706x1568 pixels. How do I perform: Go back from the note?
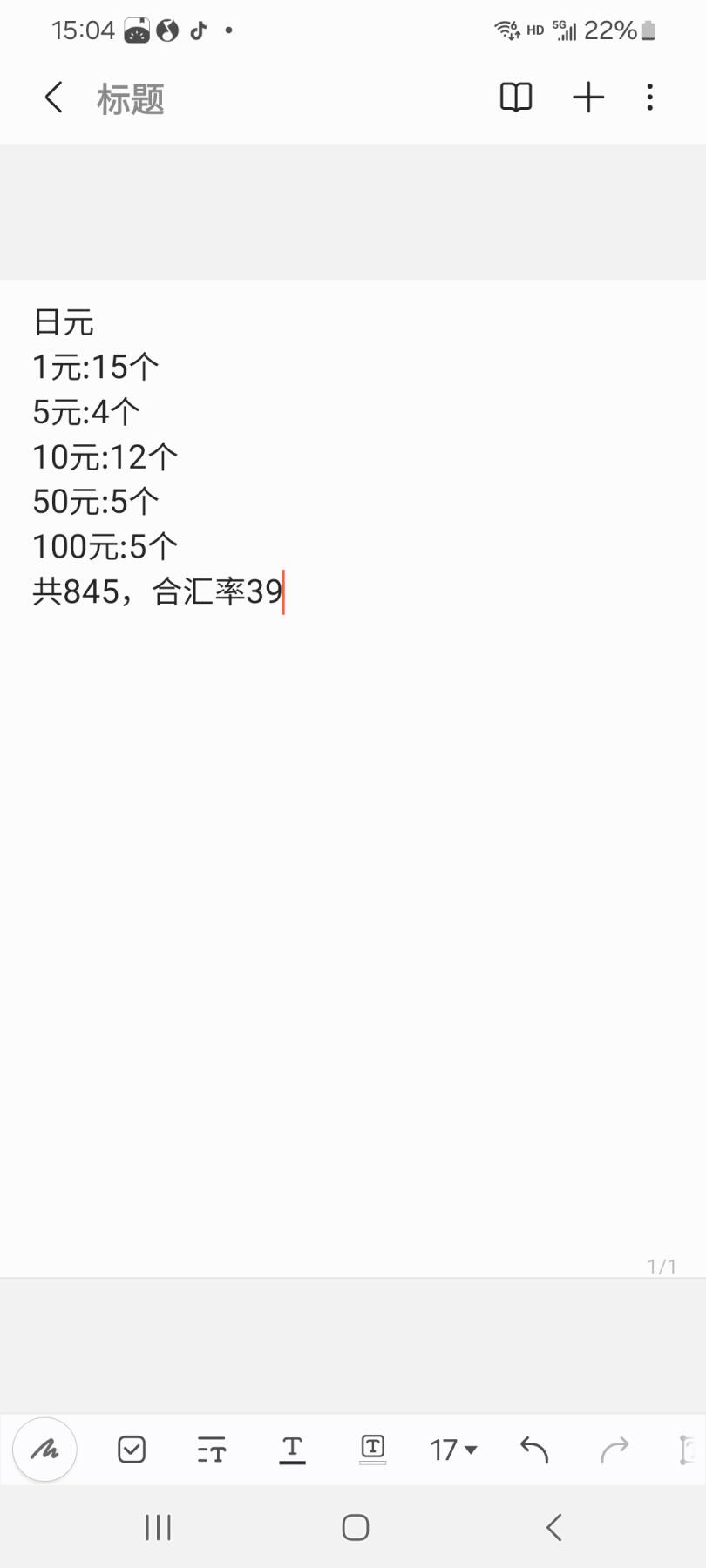tap(54, 98)
